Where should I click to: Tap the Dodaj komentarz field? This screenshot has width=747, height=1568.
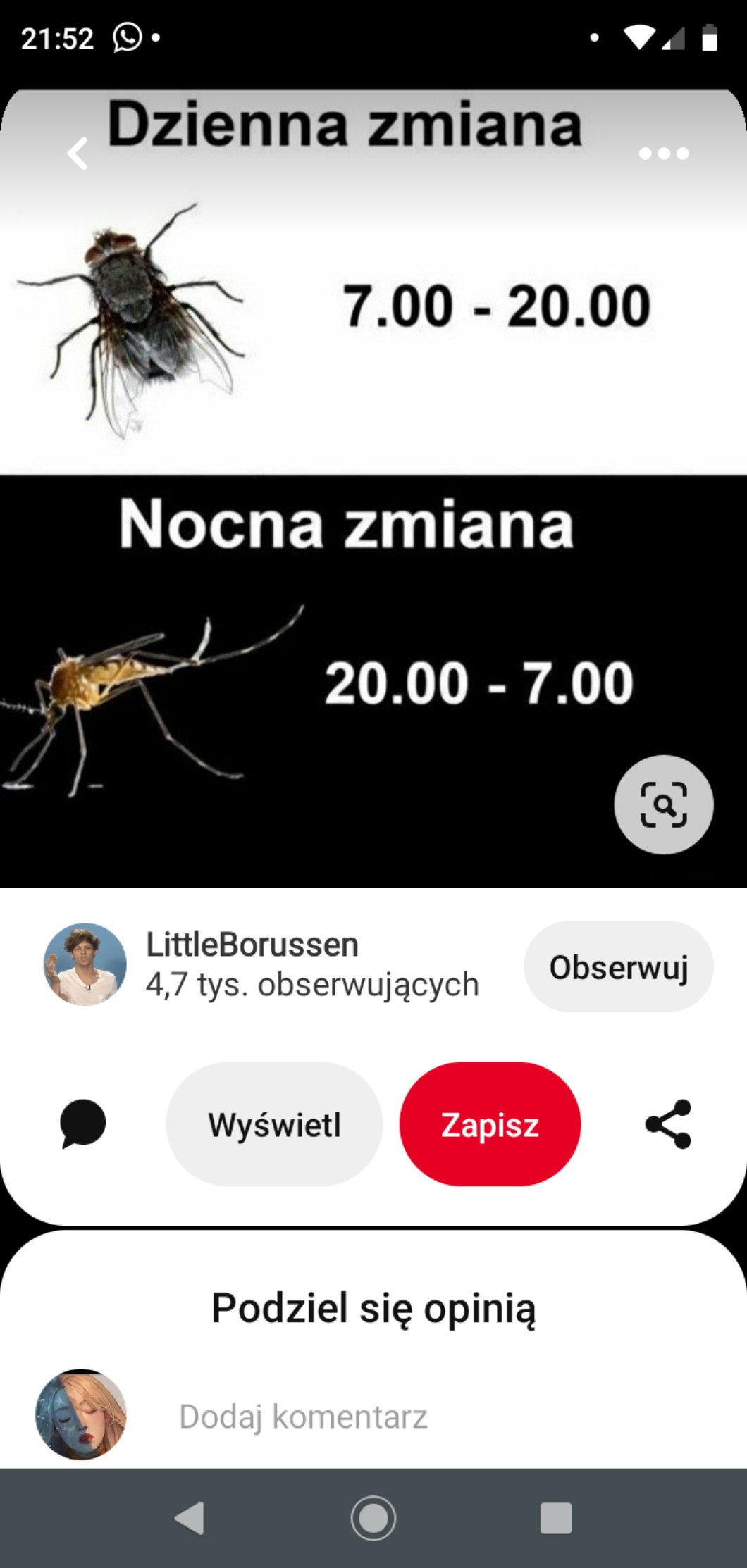tap(303, 1417)
